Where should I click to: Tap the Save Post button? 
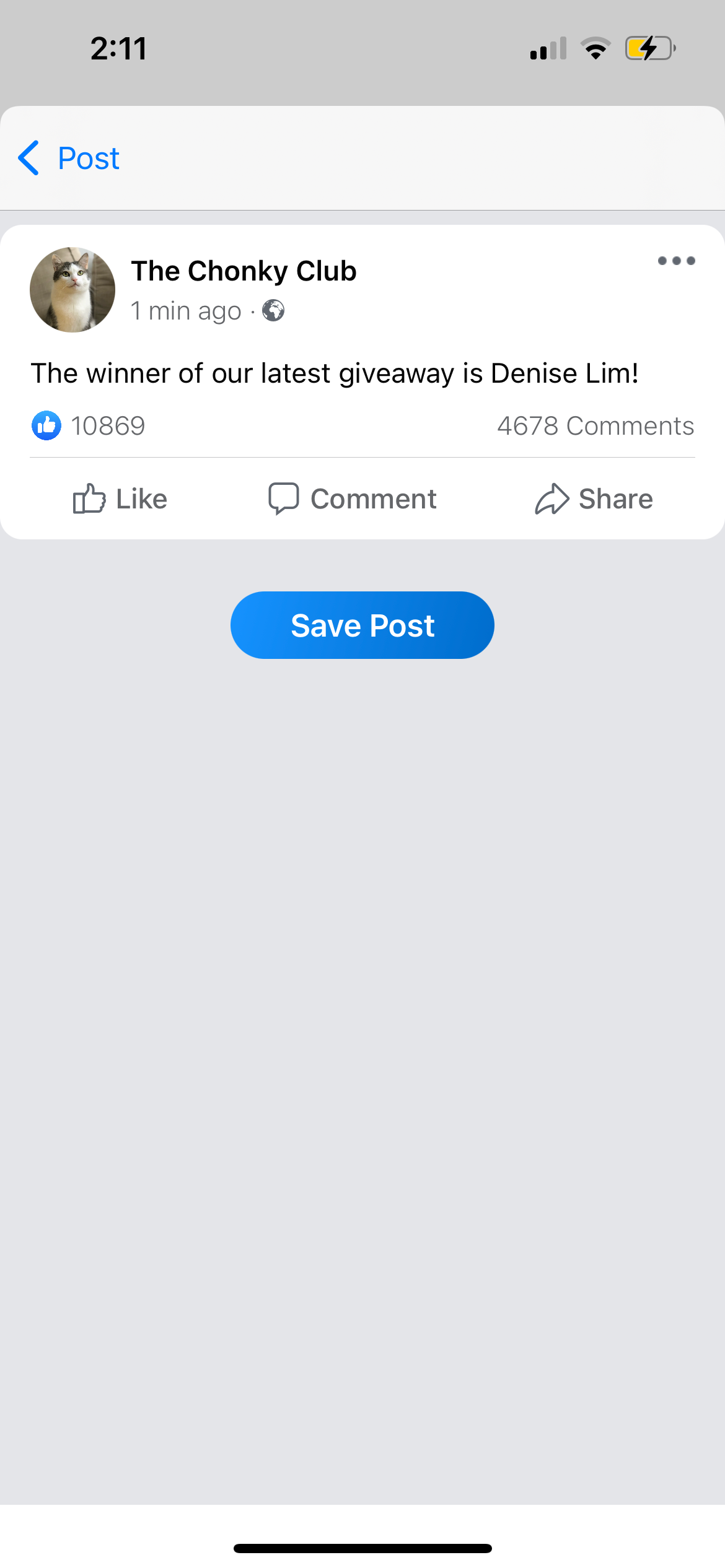362,625
